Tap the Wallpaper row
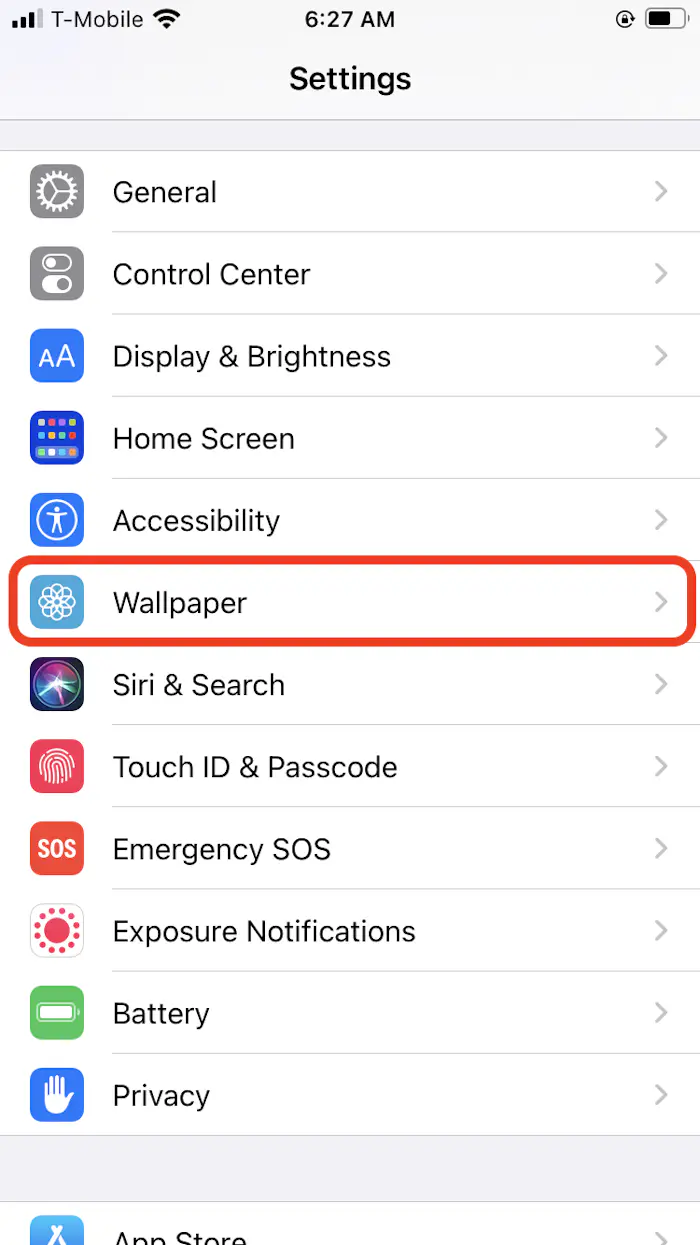The image size is (700, 1245). 350,602
